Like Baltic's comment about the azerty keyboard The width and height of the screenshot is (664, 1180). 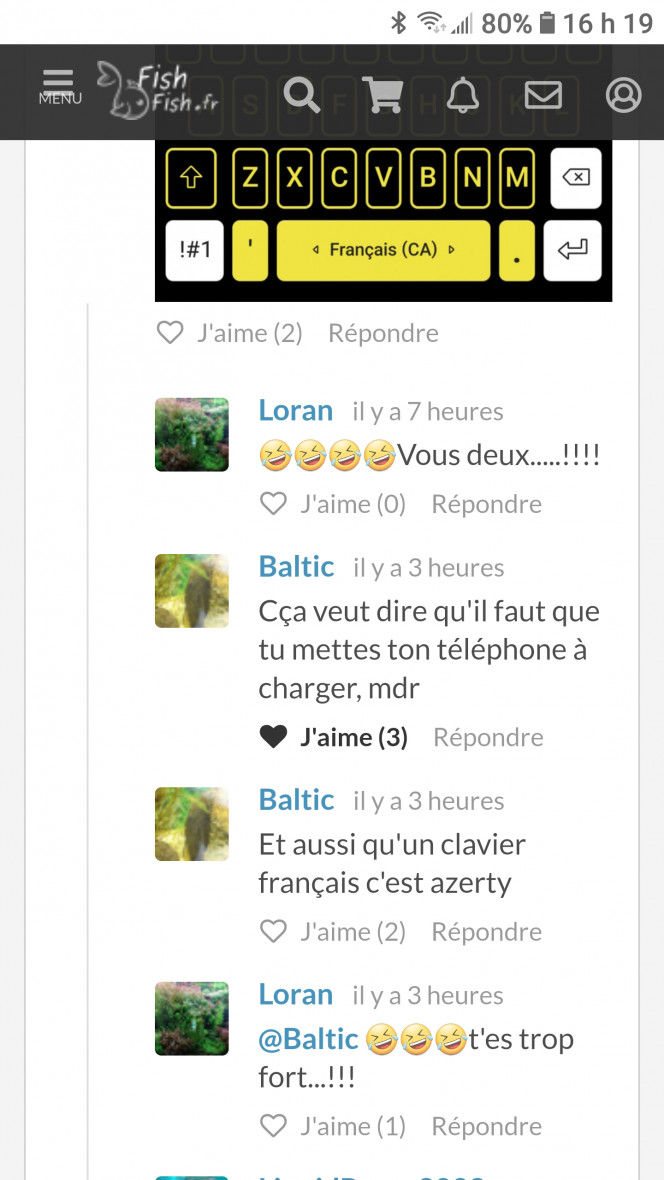tap(333, 931)
